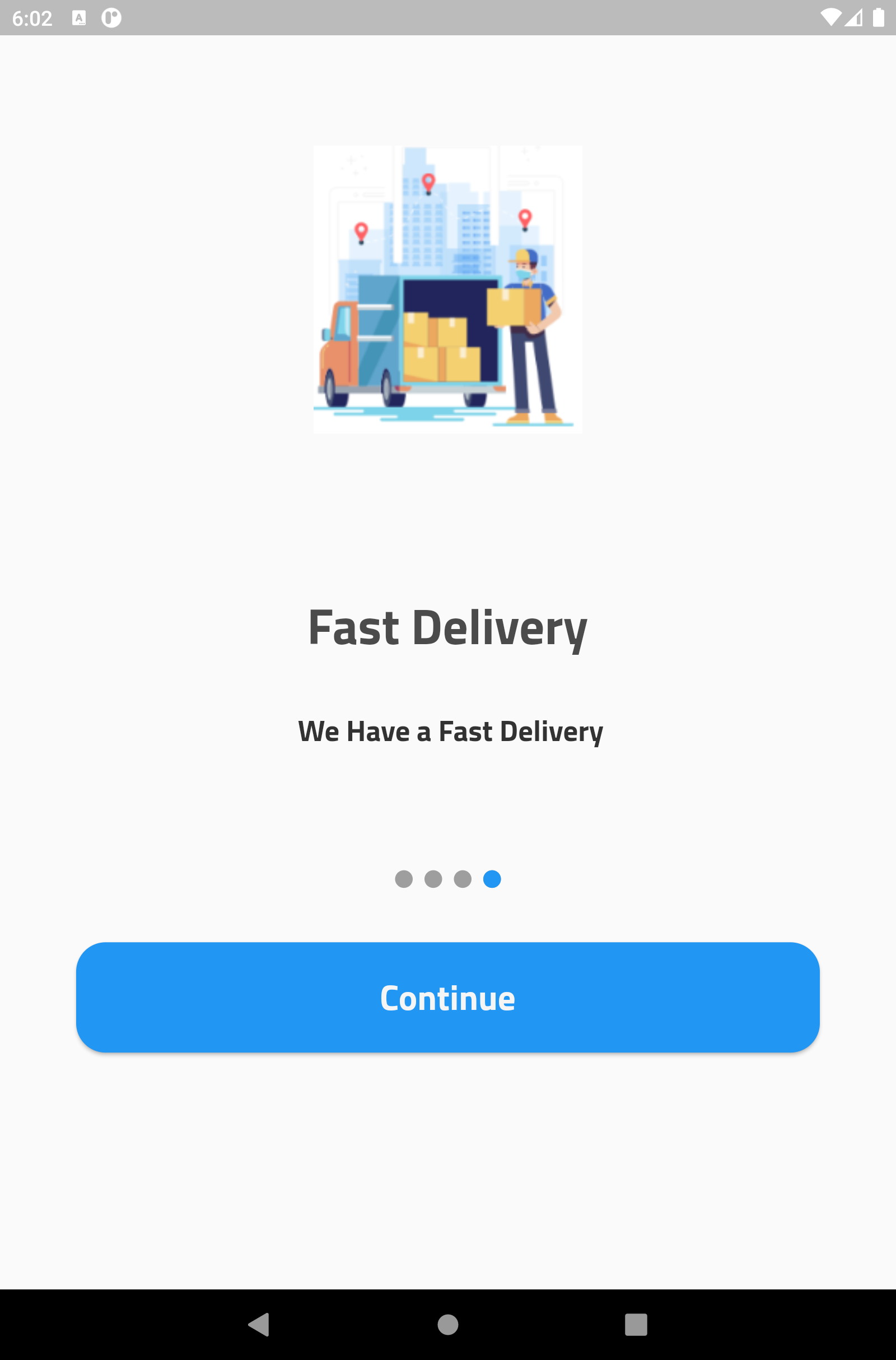The height and width of the screenshot is (1360, 896).
Task: Go back with the system back button
Action: coord(259,1324)
